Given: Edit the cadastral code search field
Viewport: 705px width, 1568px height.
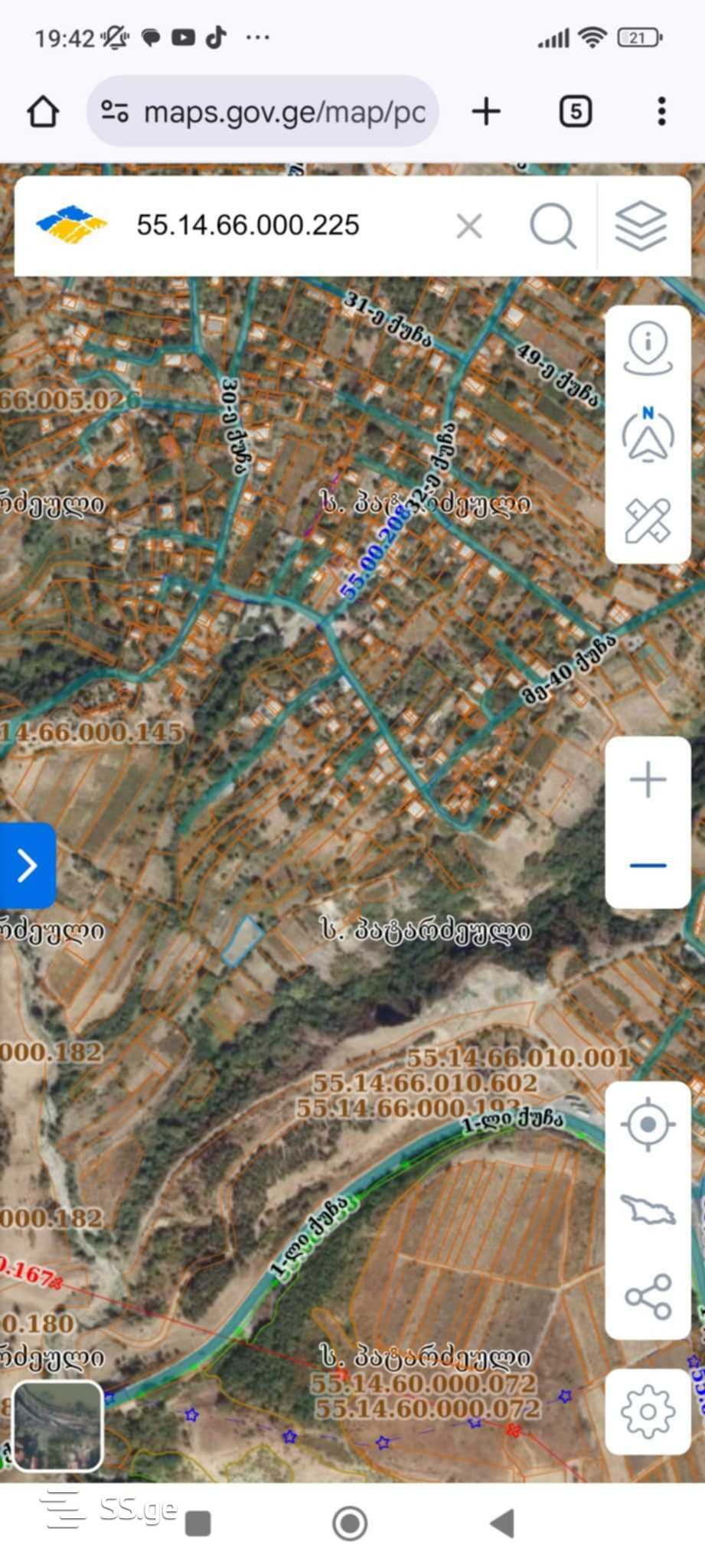Looking at the screenshot, I should [x=283, y=225].
